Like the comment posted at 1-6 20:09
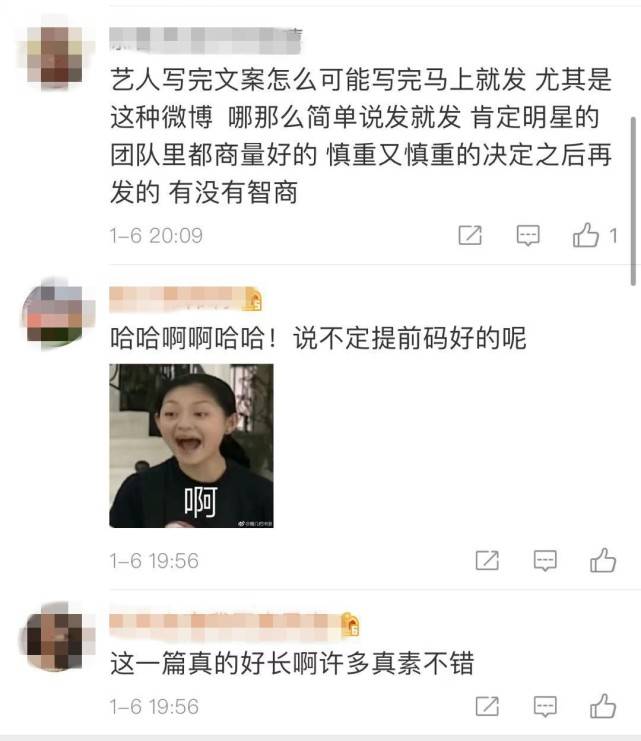Viewport: 641px width, 741px height. (x=587, y=236)
